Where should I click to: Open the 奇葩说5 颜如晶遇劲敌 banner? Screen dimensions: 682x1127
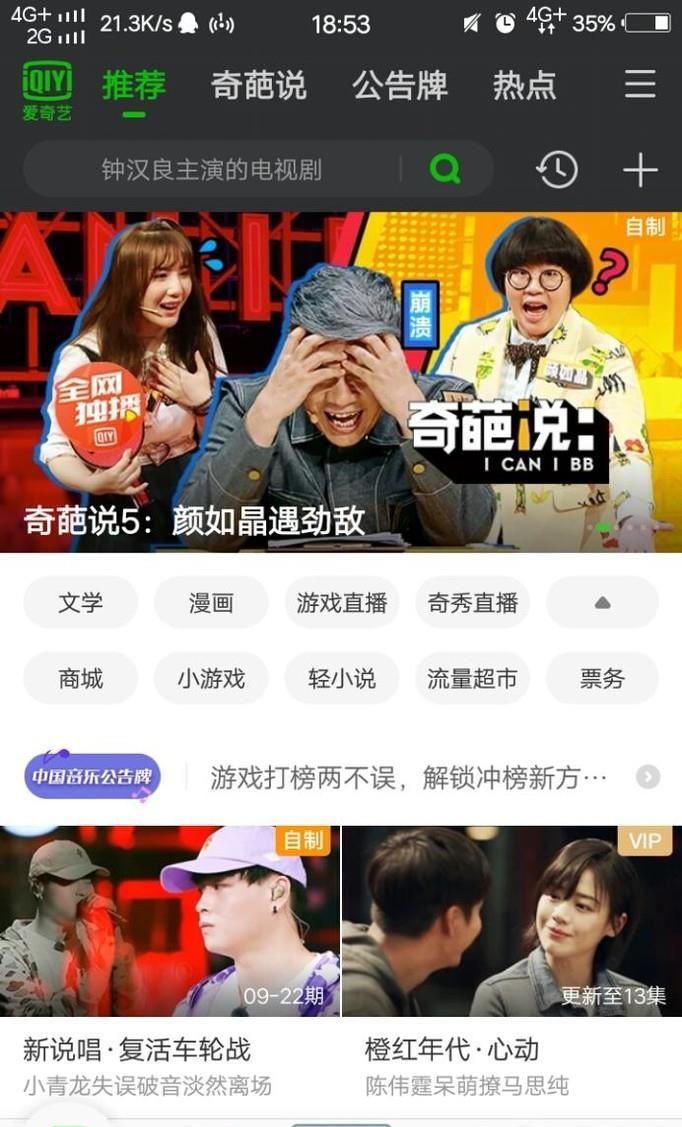coord(340,380)
